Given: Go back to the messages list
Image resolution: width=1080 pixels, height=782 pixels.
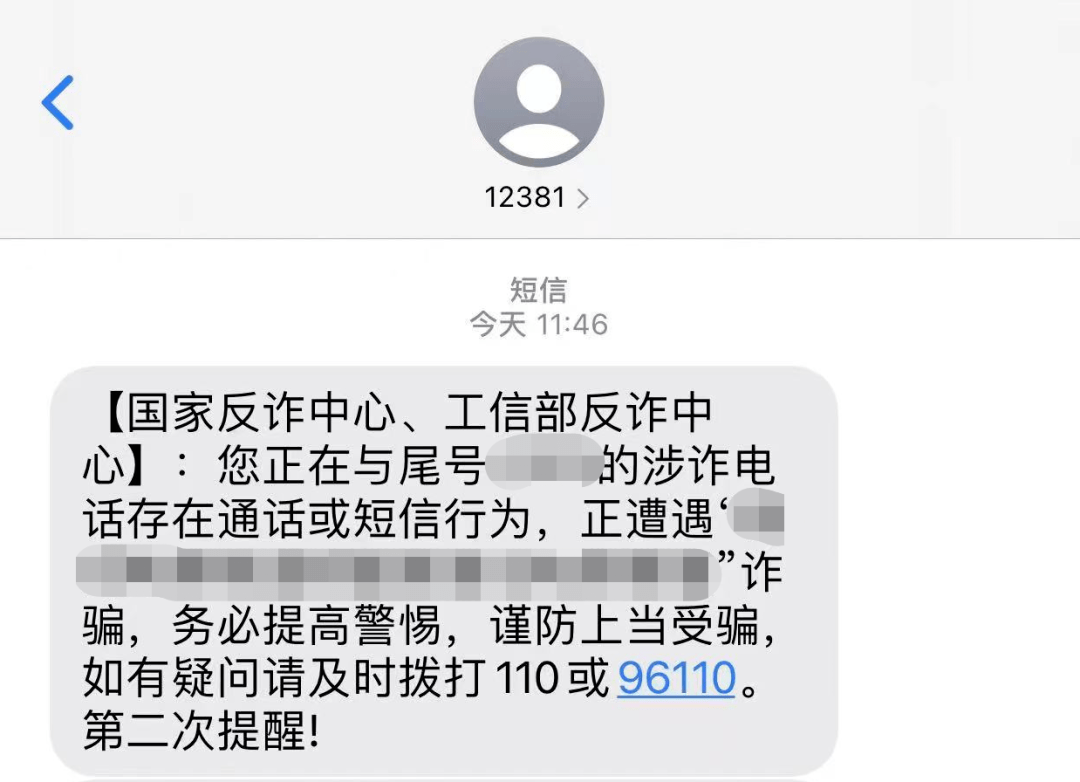Looking at the screenshot, I should coord(58,102).
